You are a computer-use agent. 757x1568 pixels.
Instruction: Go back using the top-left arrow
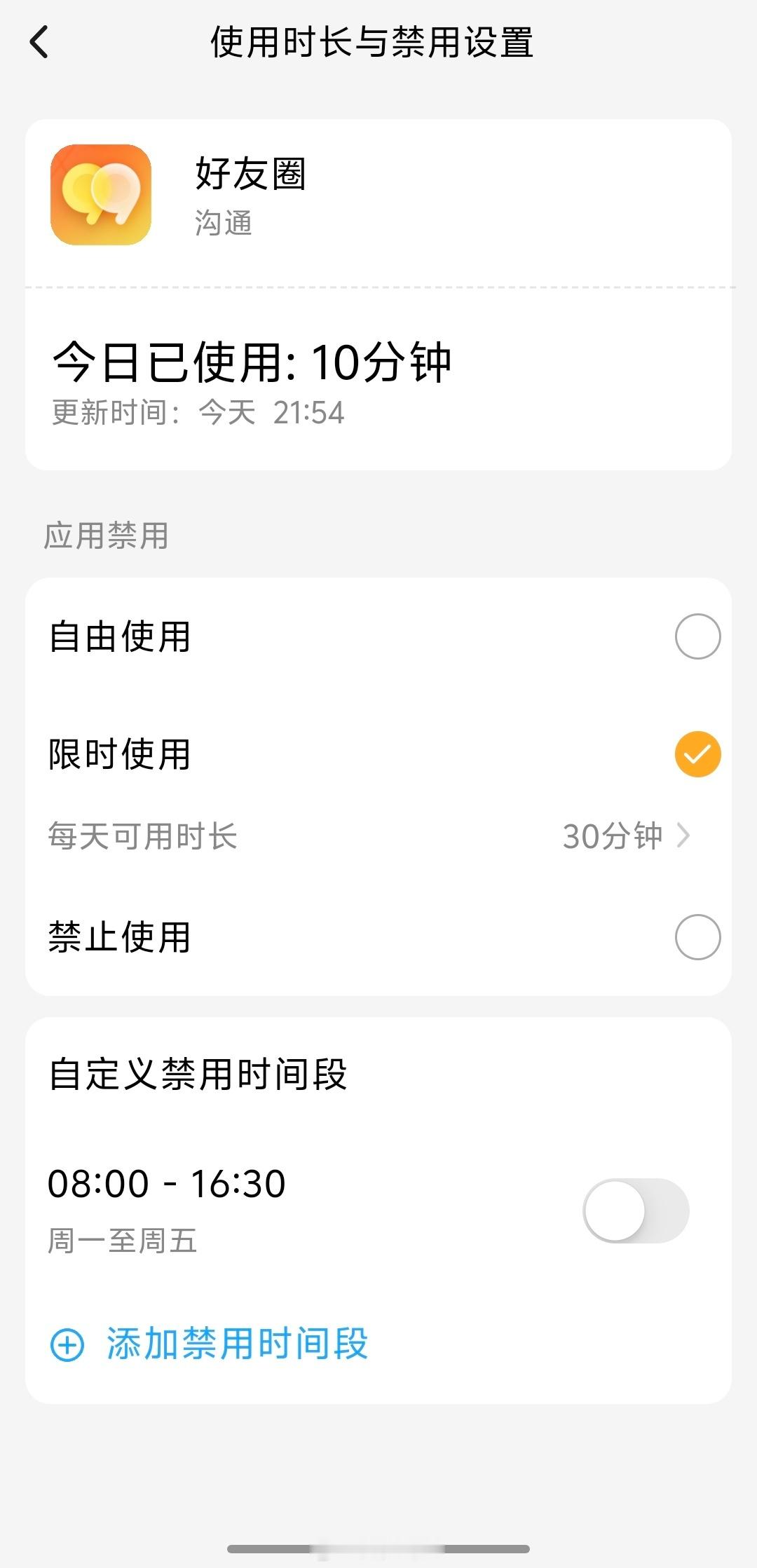tap(39, 42)
